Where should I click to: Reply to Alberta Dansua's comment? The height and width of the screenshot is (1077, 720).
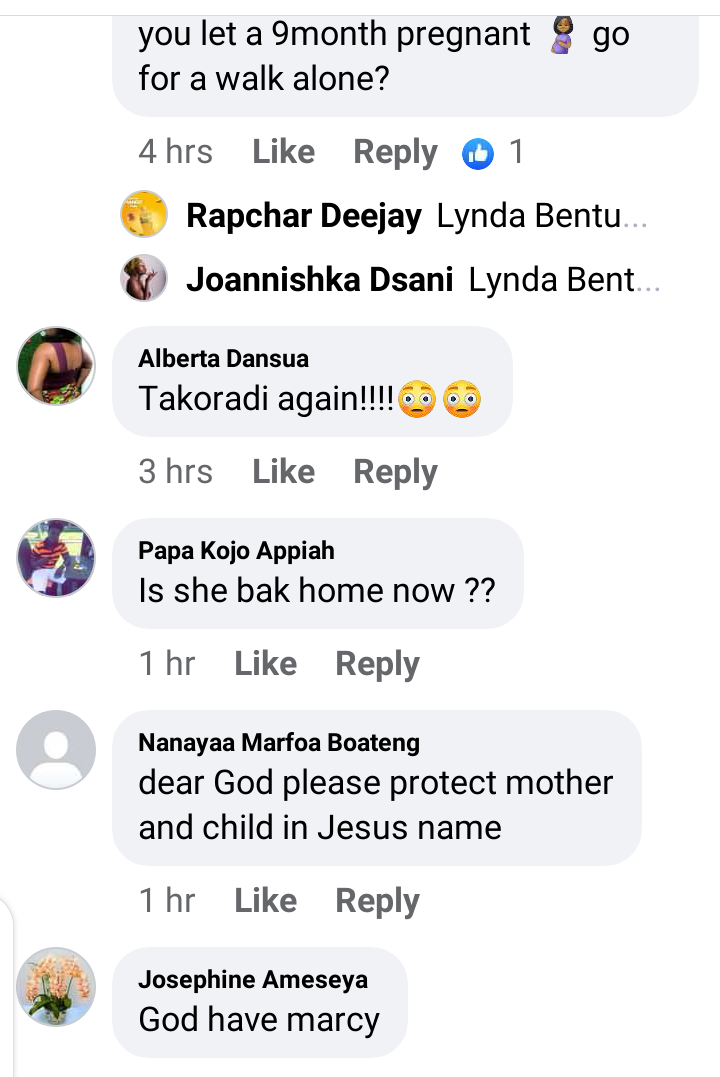tap(395, 471)
